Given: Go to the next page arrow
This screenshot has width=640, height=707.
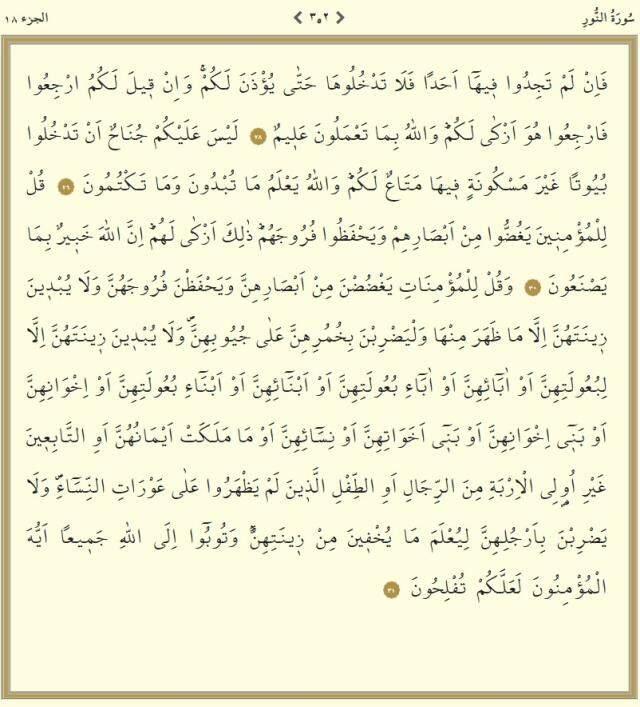Looking at the screenshot, I should click(x=297, y=17).
